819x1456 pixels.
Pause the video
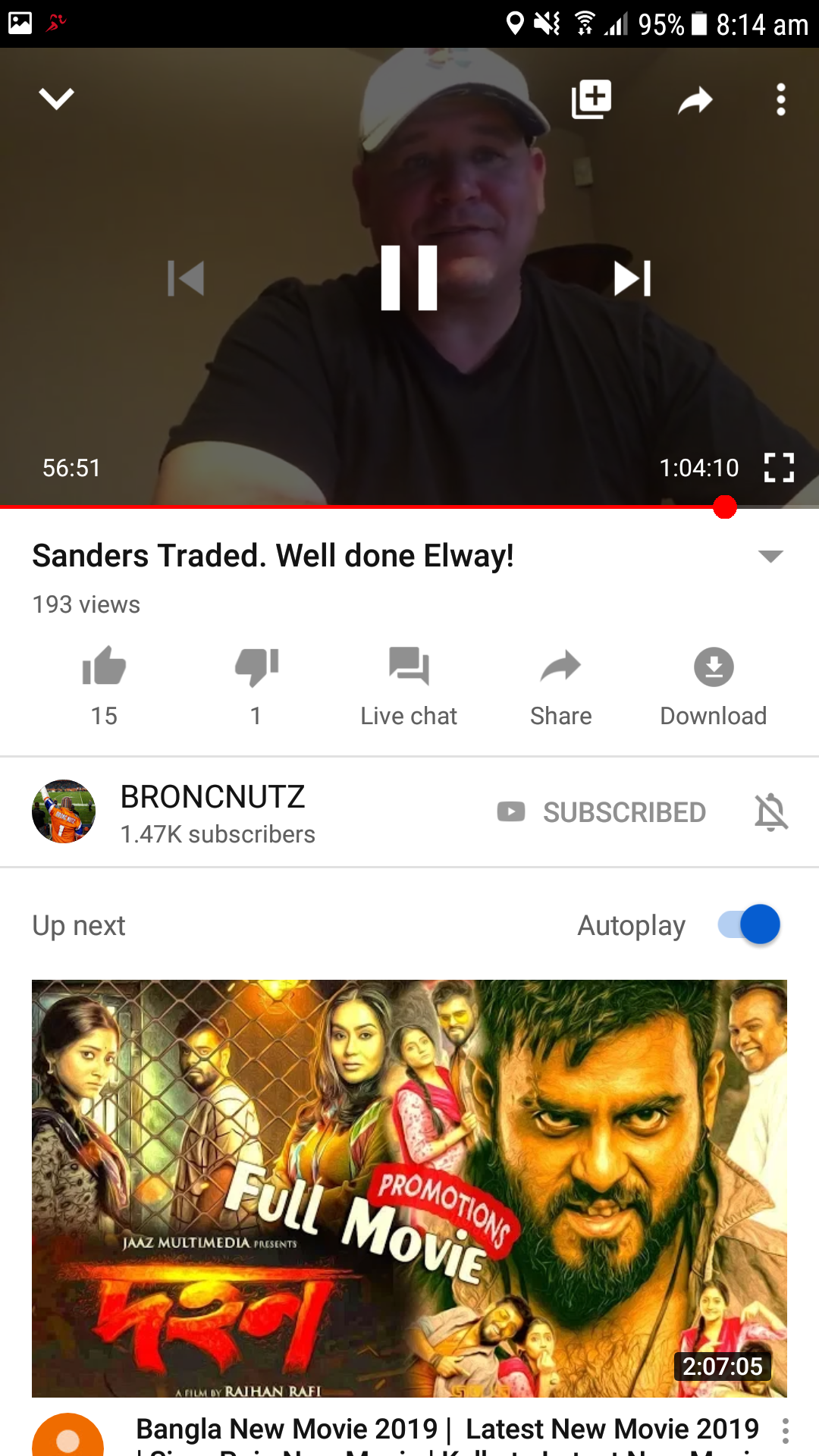pyautogui.click(x=409, y=278)
